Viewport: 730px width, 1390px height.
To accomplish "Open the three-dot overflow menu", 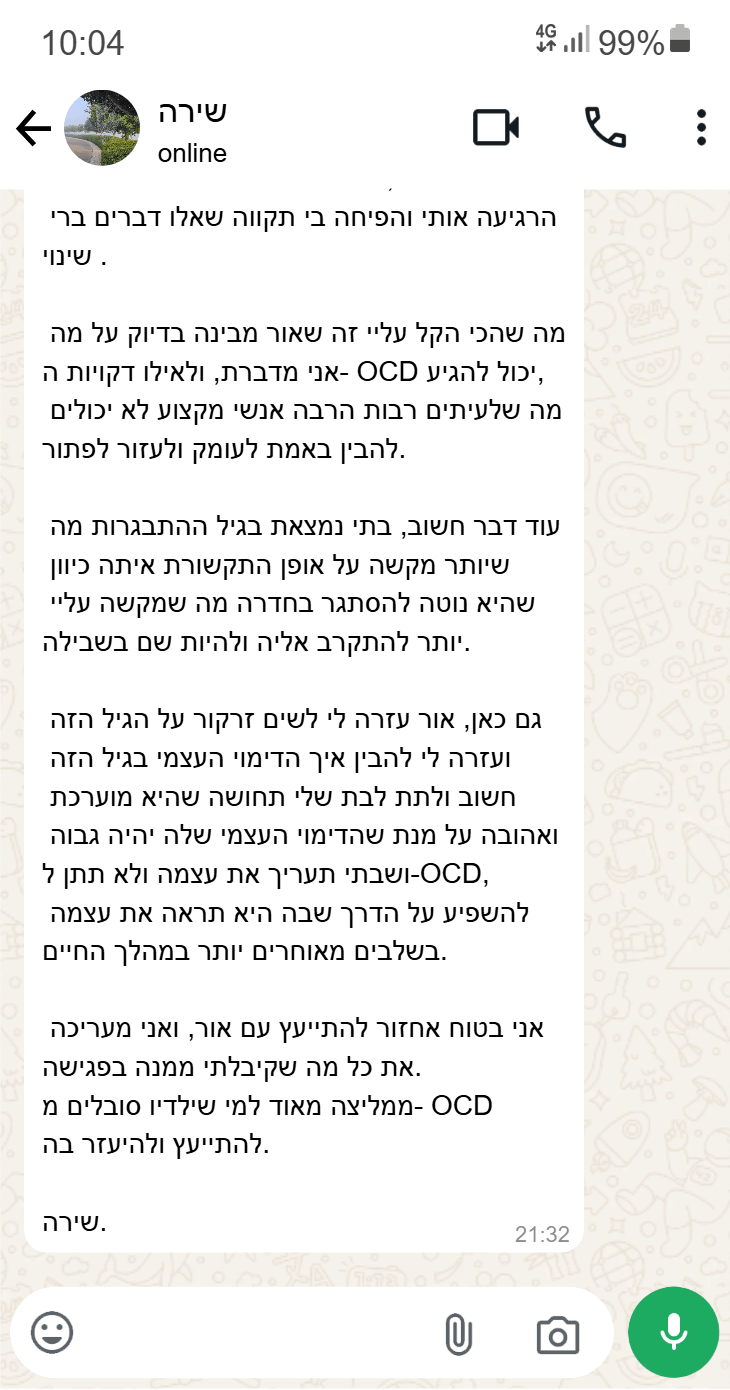I will pos(701,128).
